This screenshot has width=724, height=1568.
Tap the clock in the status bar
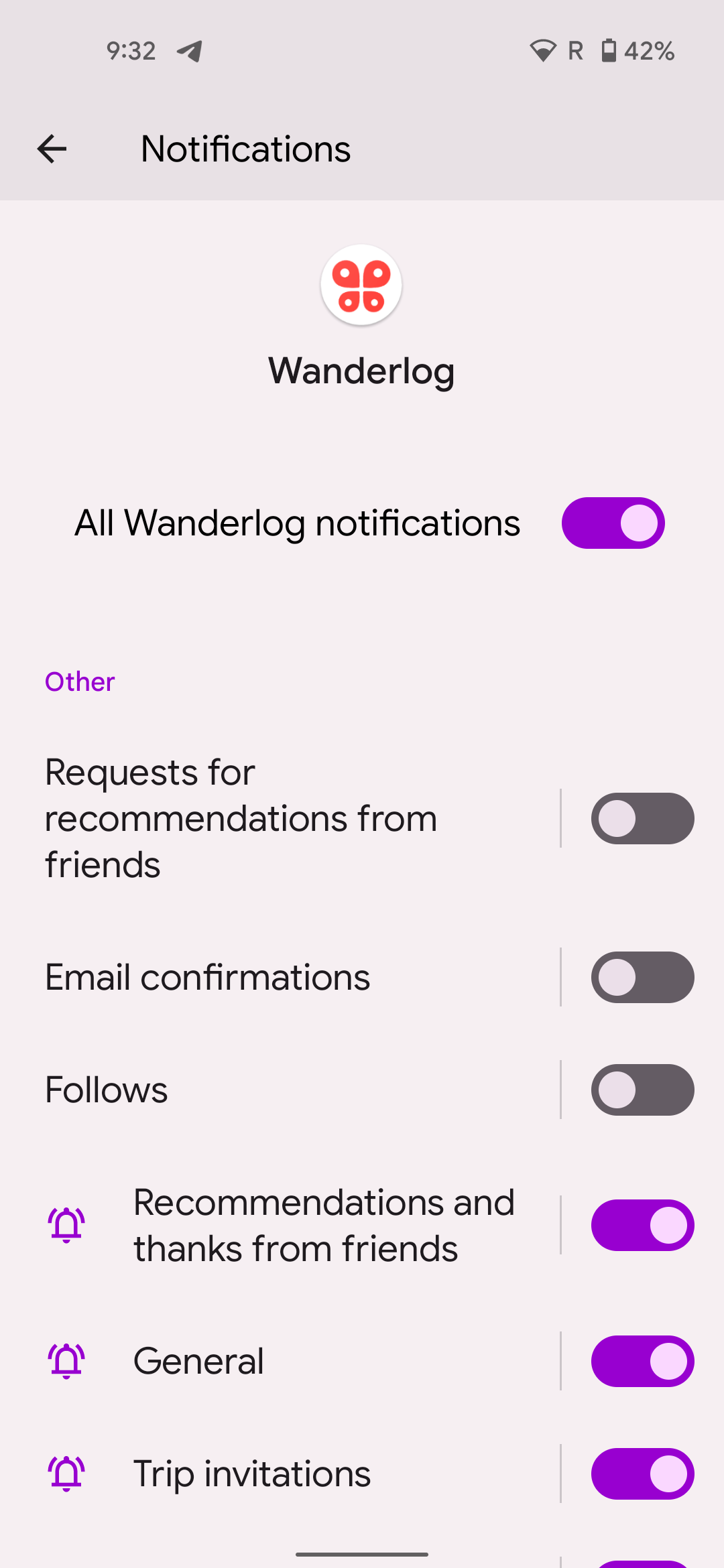pos(130,50)
